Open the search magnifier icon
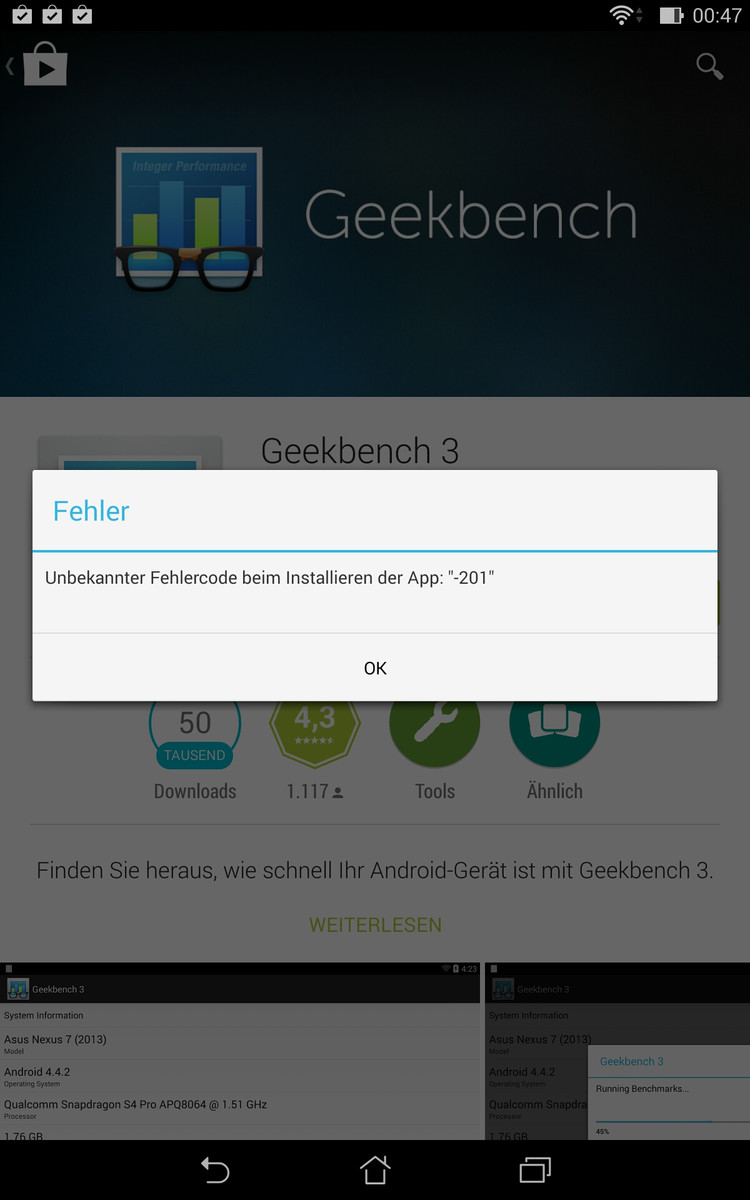Viewport: 750px width, 1200px height. click(709, 66)
